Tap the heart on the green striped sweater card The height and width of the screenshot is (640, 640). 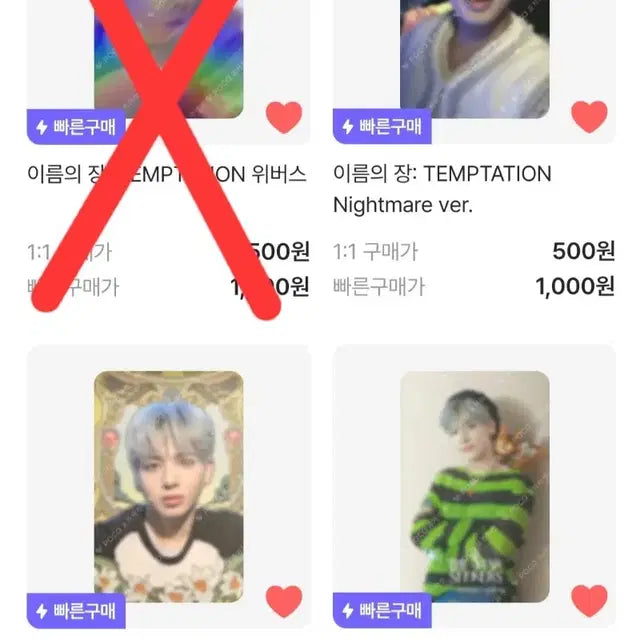[589, 601]
